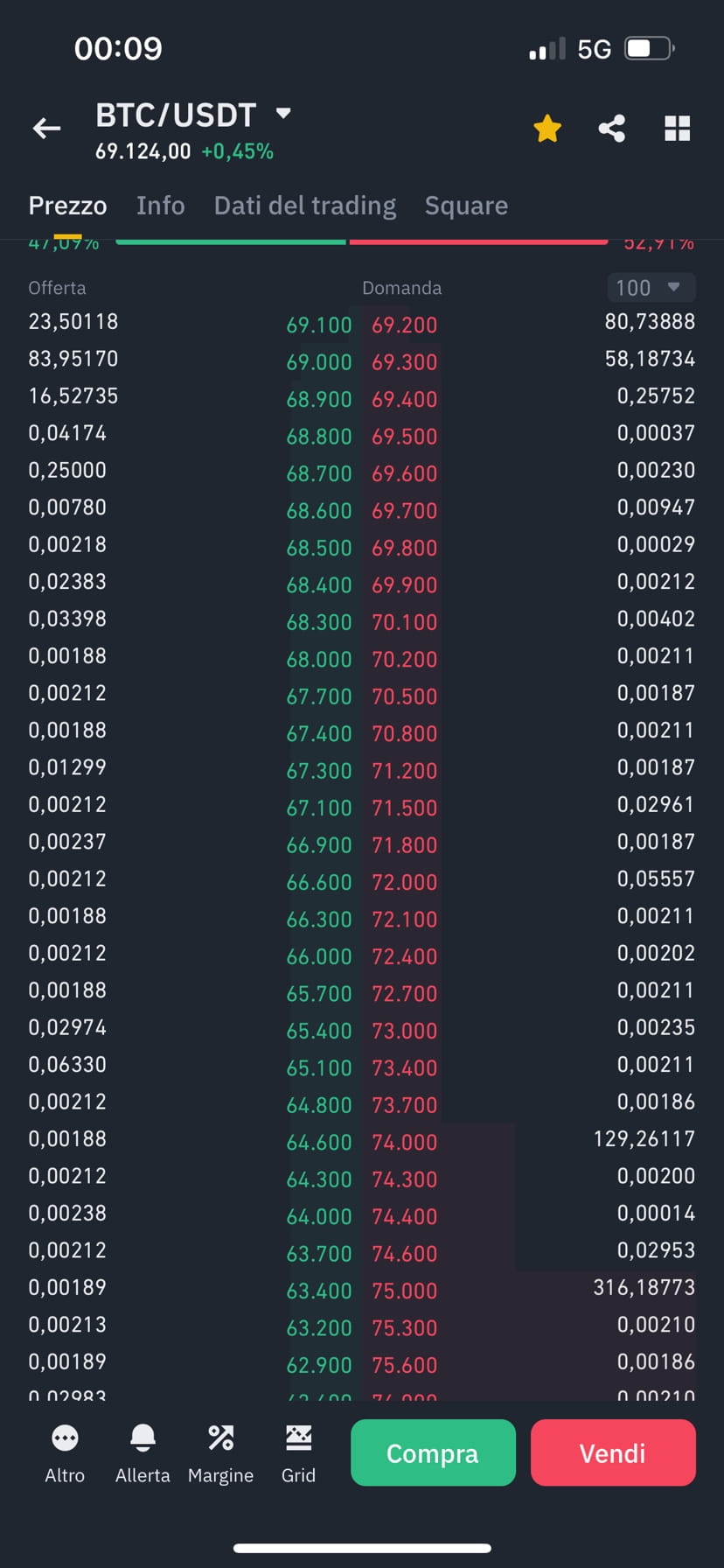Screen dimensions: 724x1568
Task: Tap the buy/sell ratio depth bar
Action: click(362, 239)
